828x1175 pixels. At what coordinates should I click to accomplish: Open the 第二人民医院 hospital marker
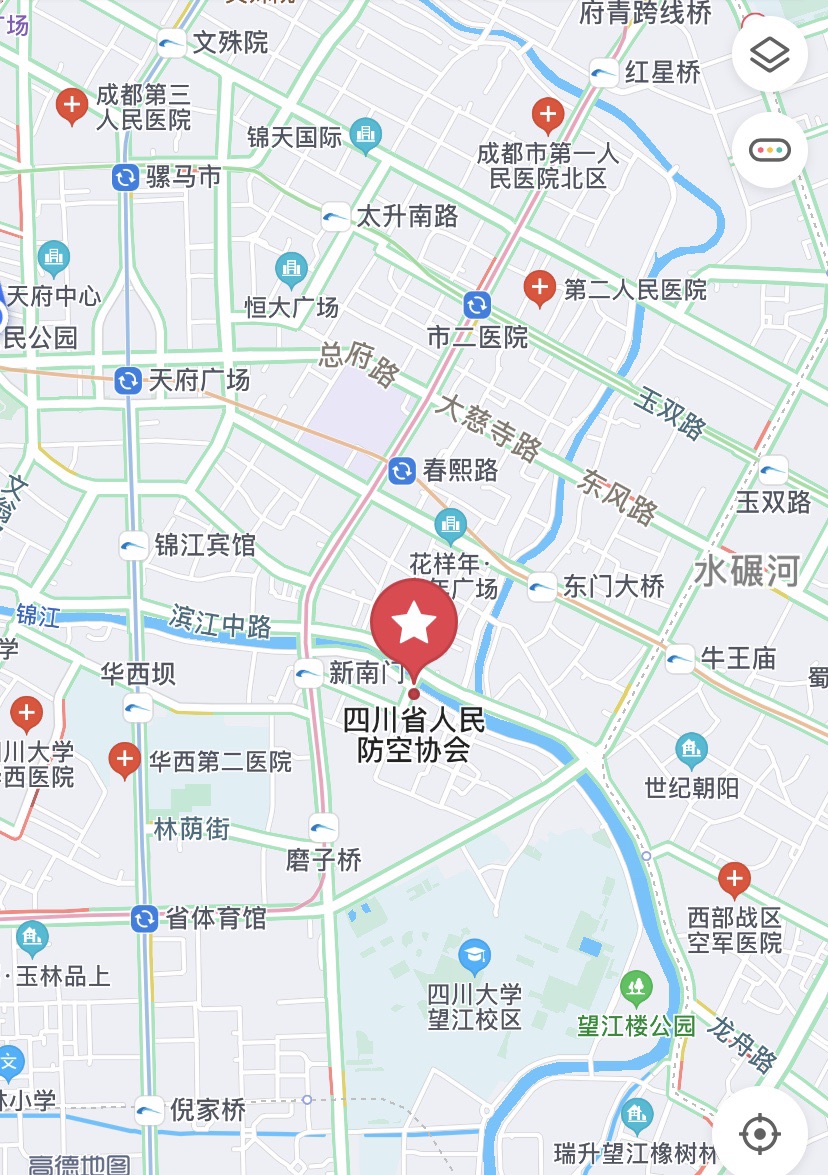(540, 289)
